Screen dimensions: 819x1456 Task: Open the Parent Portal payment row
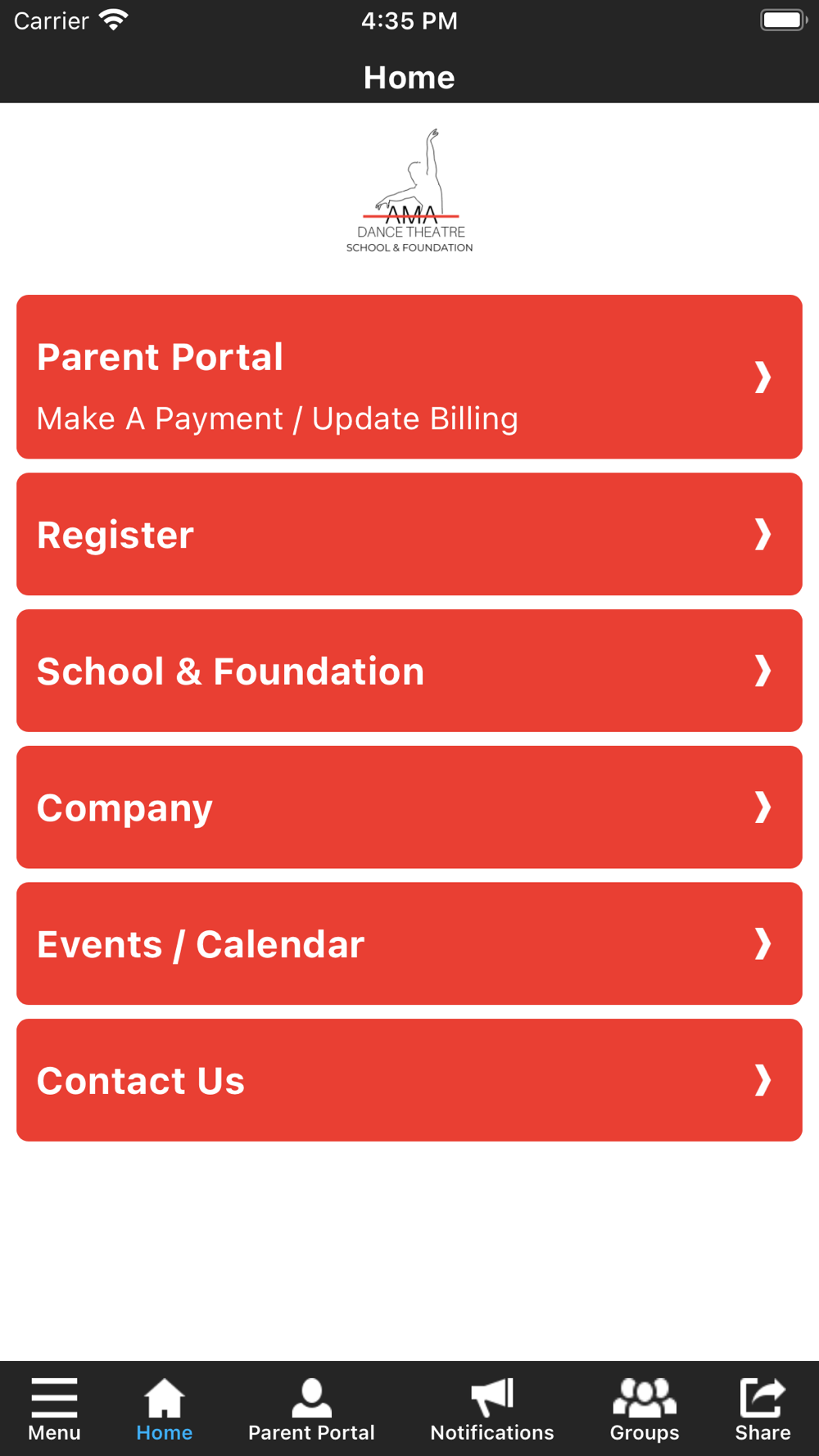(x=409, y=377)
